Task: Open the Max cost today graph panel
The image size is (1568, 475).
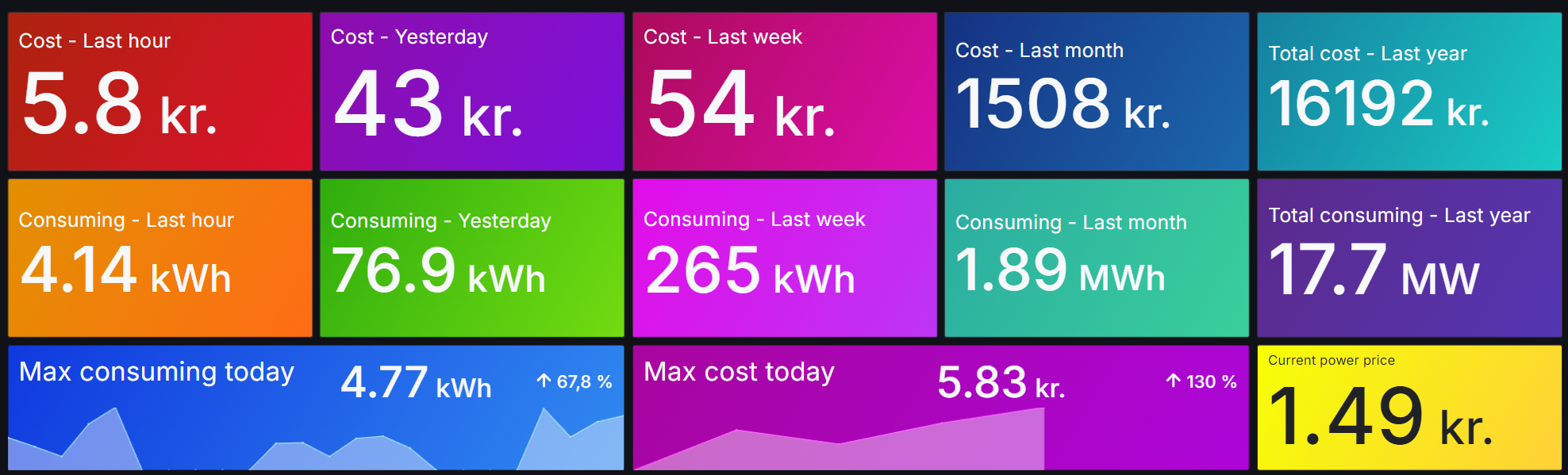Action: pyautogui.click(x=940, y=408)
